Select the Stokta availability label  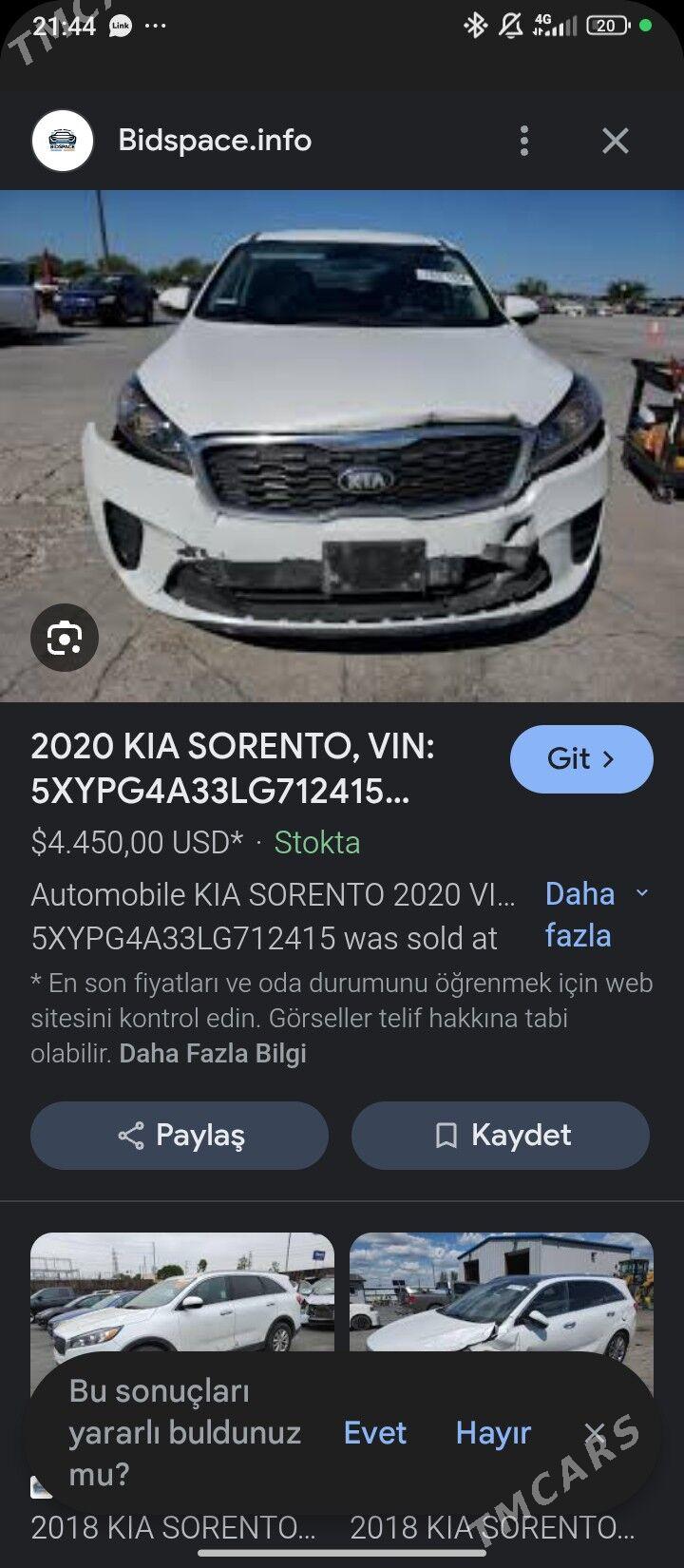pos(318,843)
